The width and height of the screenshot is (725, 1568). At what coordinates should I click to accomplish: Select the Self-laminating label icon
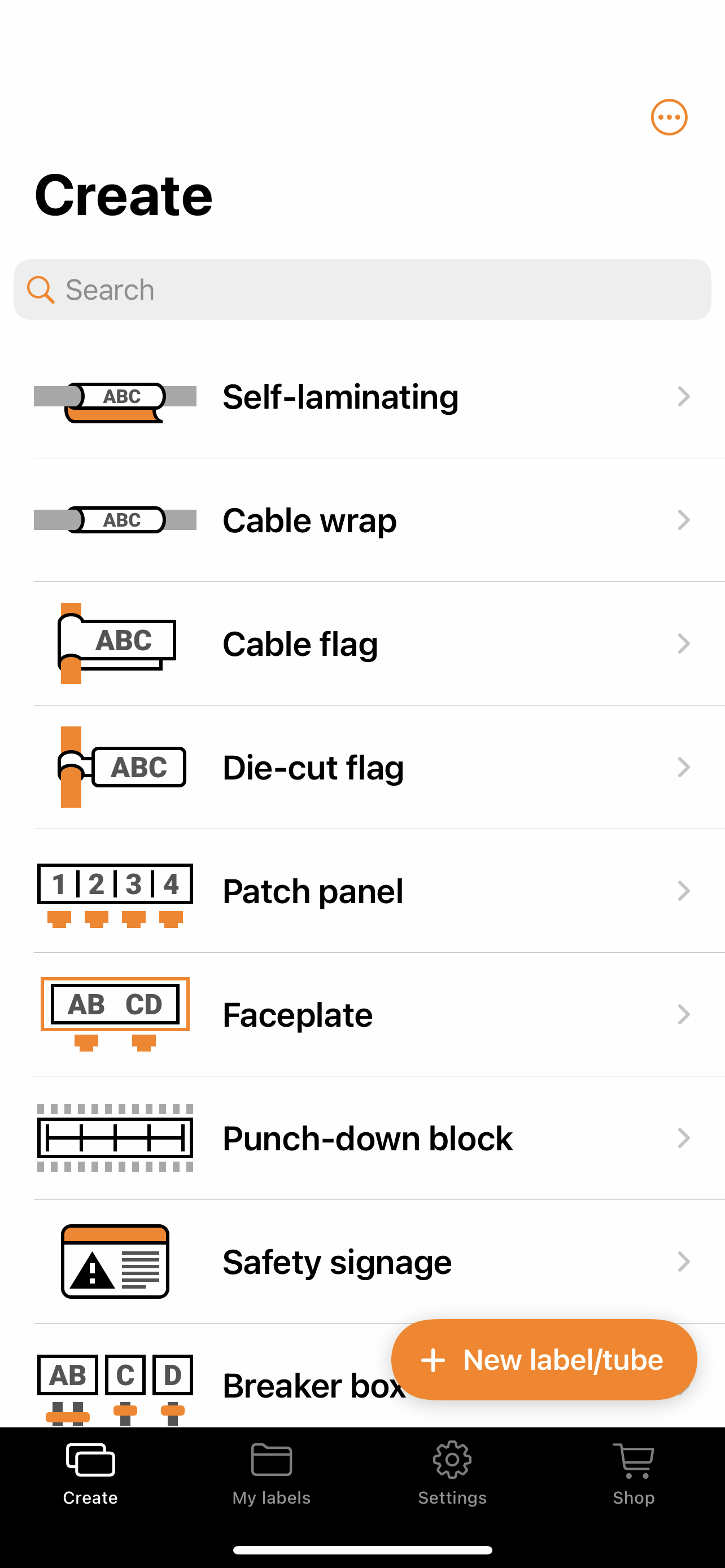coord(115,398)
